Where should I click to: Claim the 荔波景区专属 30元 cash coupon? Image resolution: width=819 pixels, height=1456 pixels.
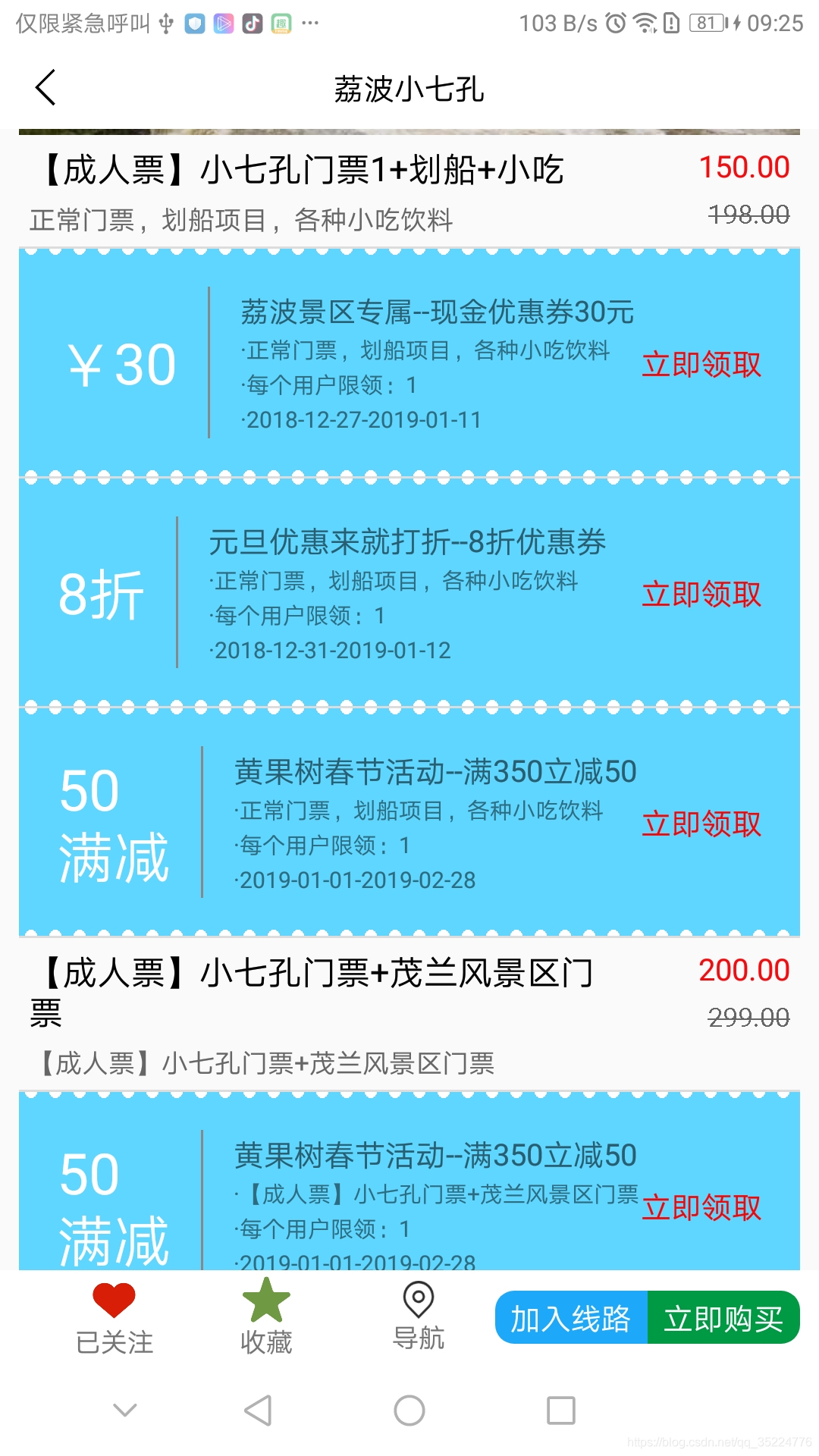pyautogui.click(x=701, y=364)
